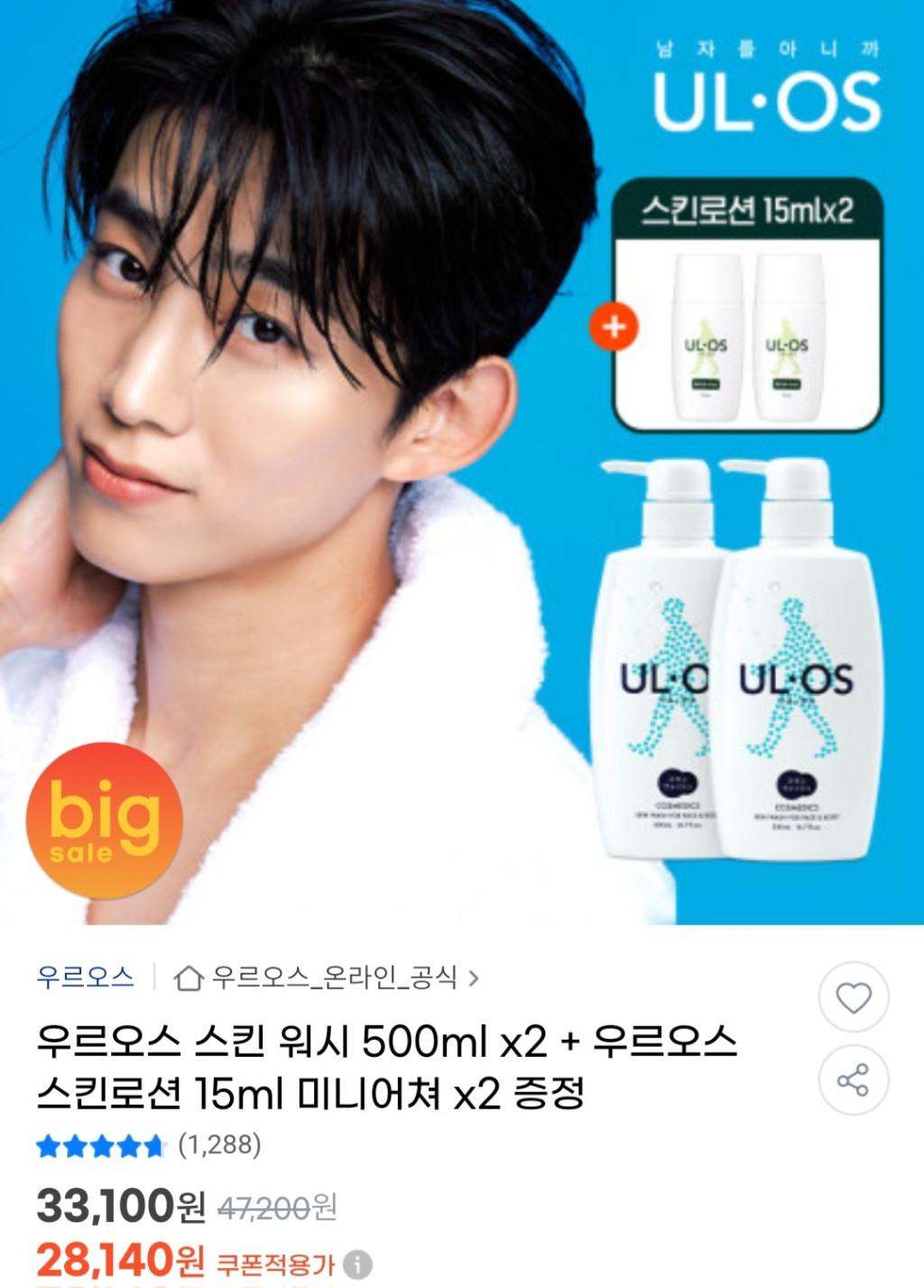Add product to wishlist with heart icon

click(853, 997)
